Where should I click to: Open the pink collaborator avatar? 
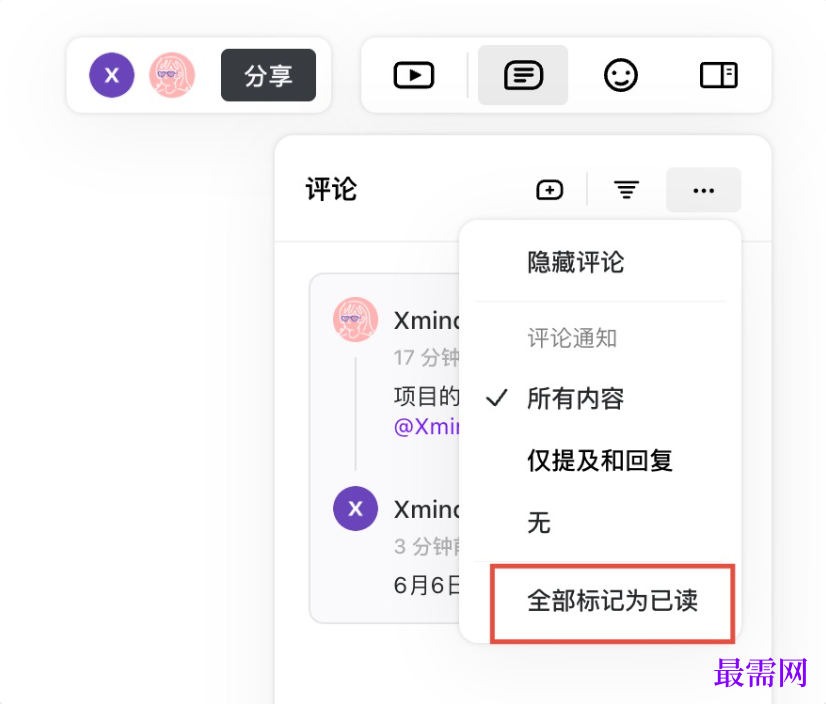172,75
